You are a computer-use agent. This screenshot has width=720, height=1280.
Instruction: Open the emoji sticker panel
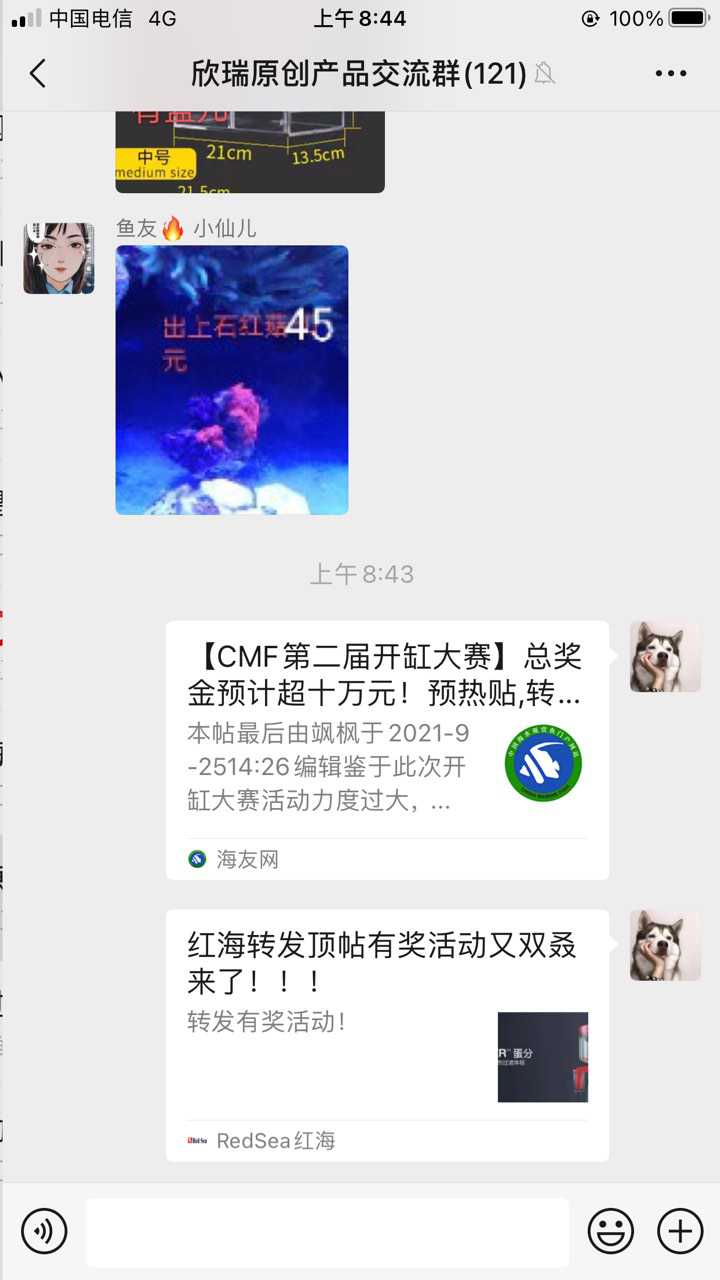[610, 1231]
